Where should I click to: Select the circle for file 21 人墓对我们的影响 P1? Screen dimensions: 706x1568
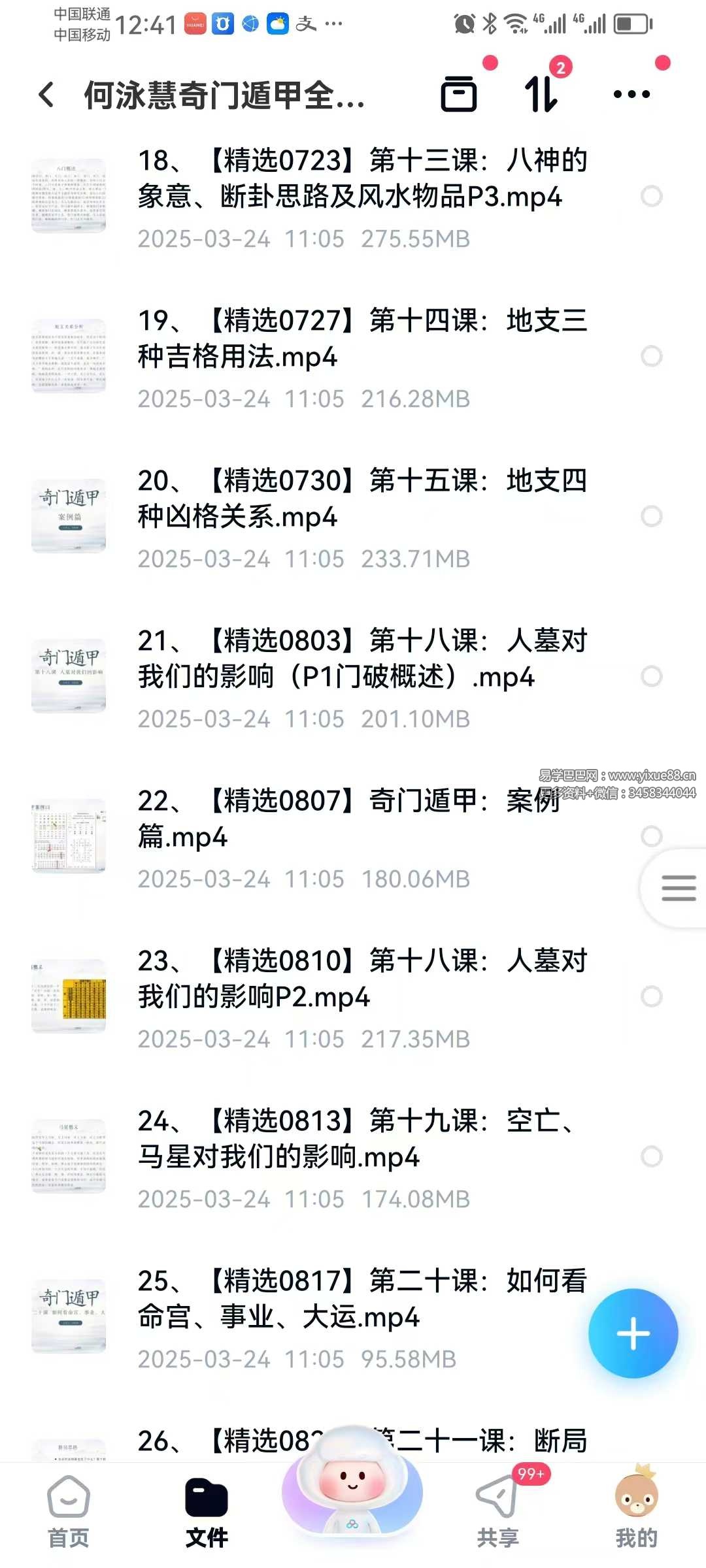(x=651, y=676)
